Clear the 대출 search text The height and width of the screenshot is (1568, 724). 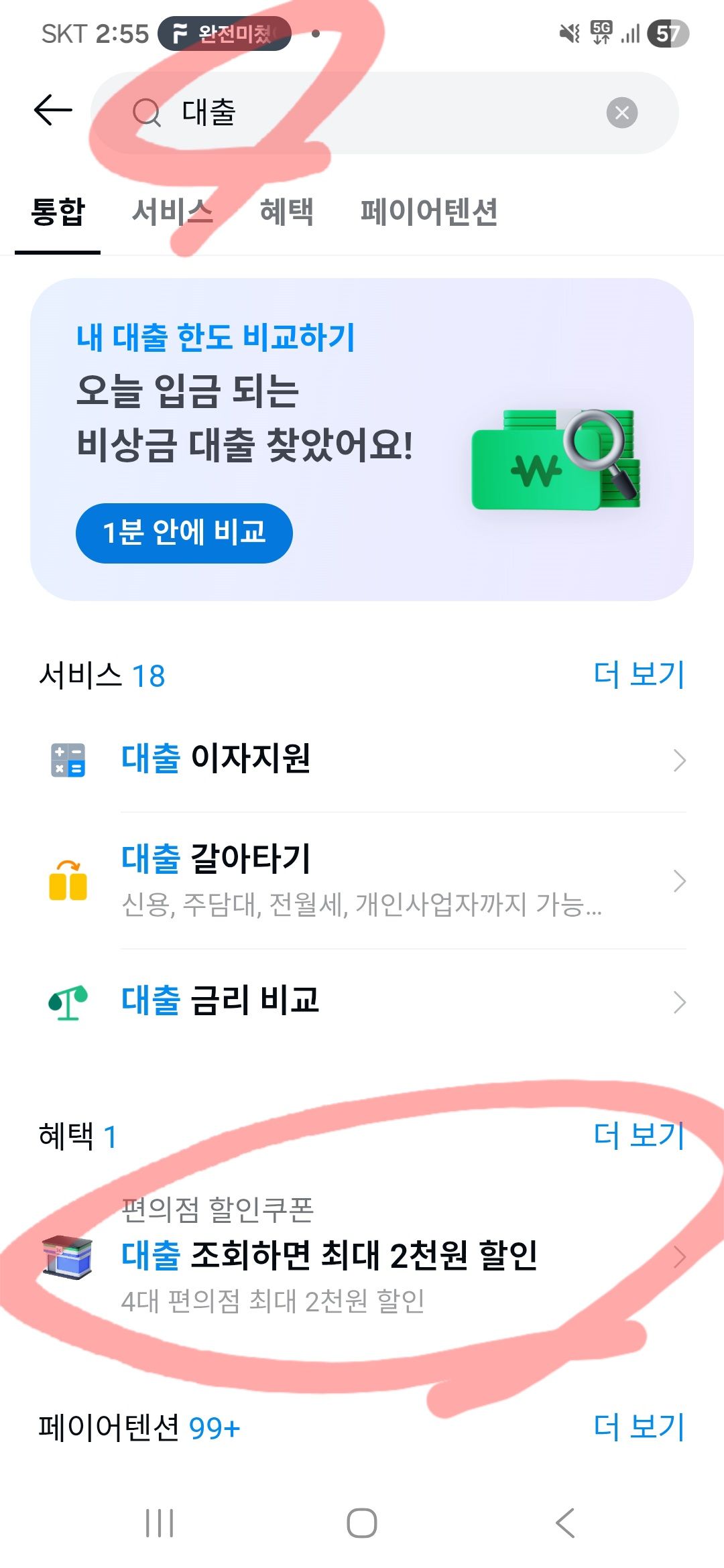pos(621,113)
